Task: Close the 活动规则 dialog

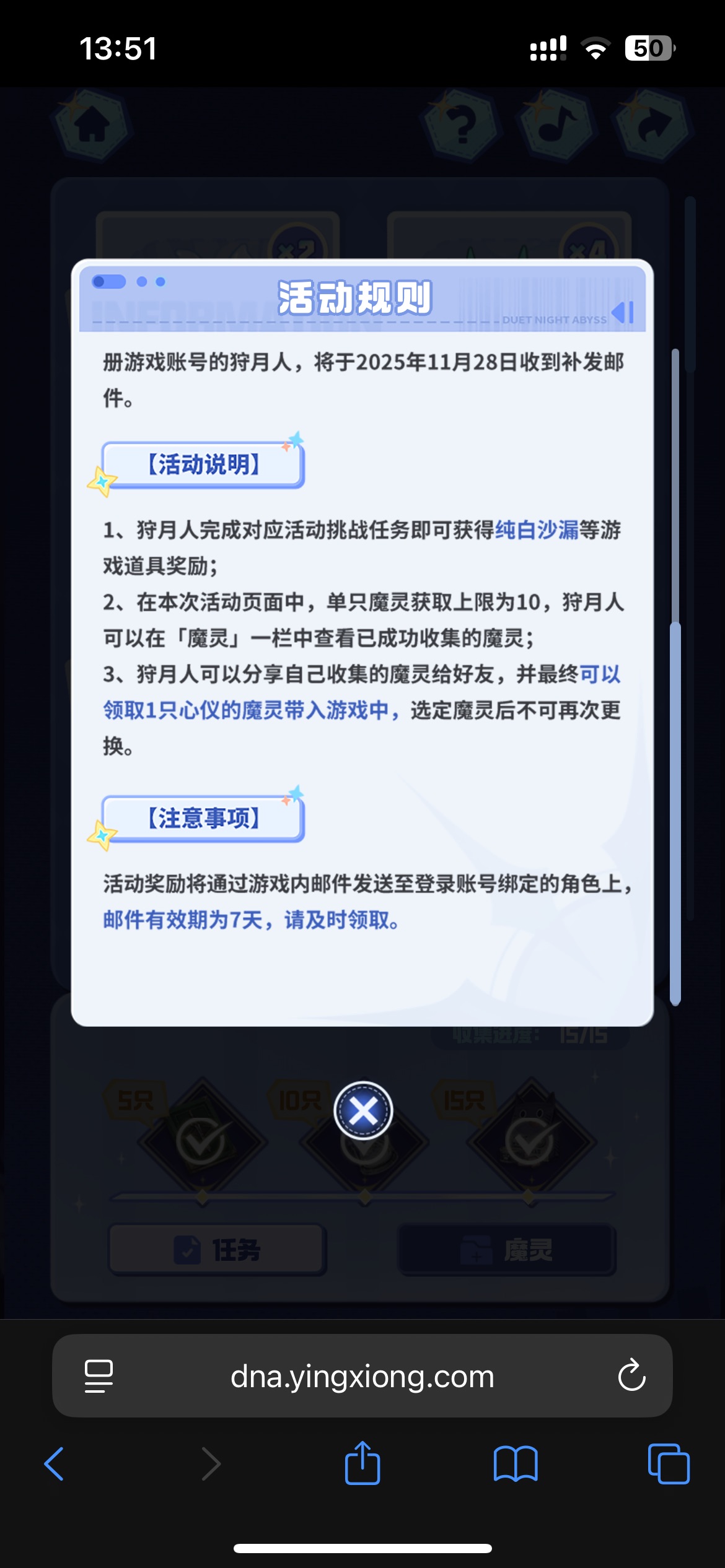Action: (x=363, y=1110)
